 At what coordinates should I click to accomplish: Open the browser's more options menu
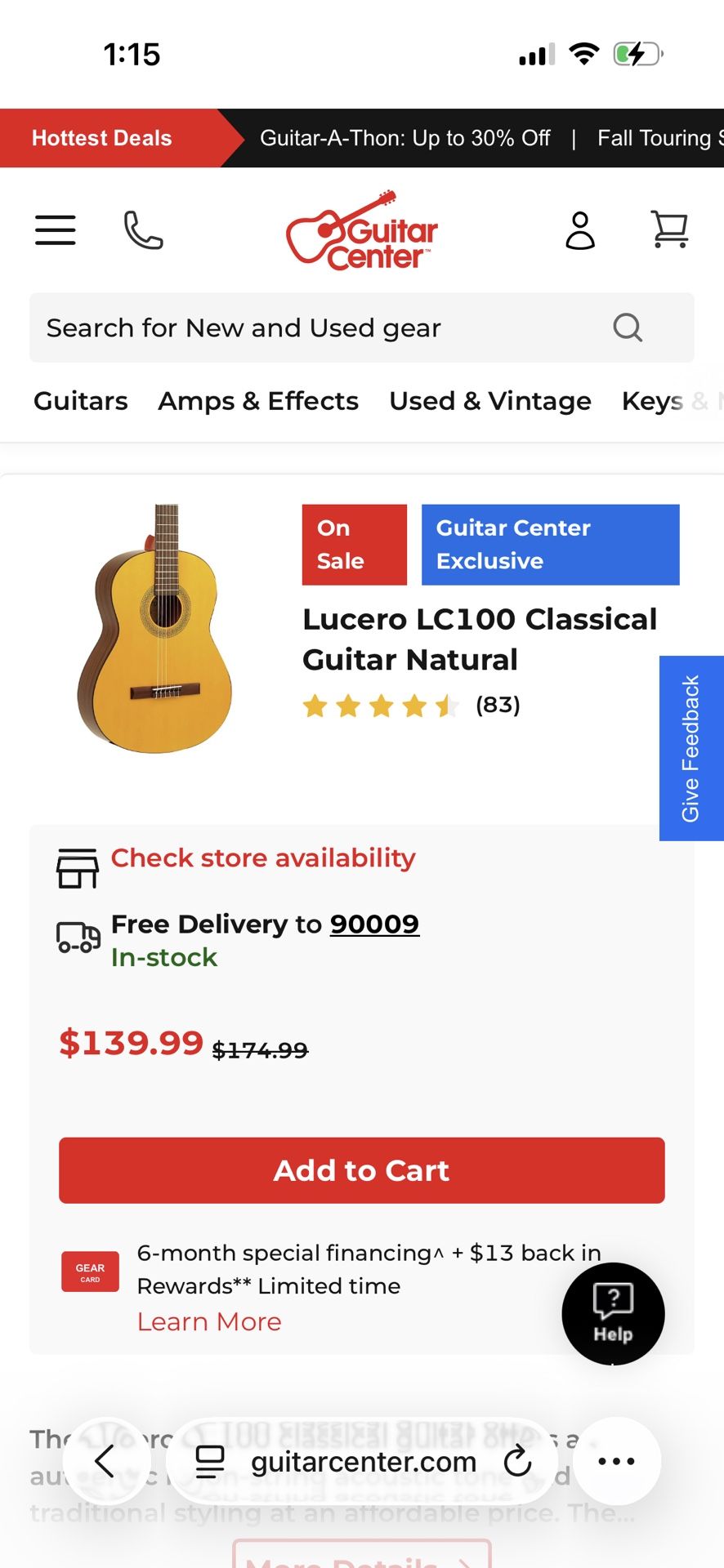point(616,1461)
